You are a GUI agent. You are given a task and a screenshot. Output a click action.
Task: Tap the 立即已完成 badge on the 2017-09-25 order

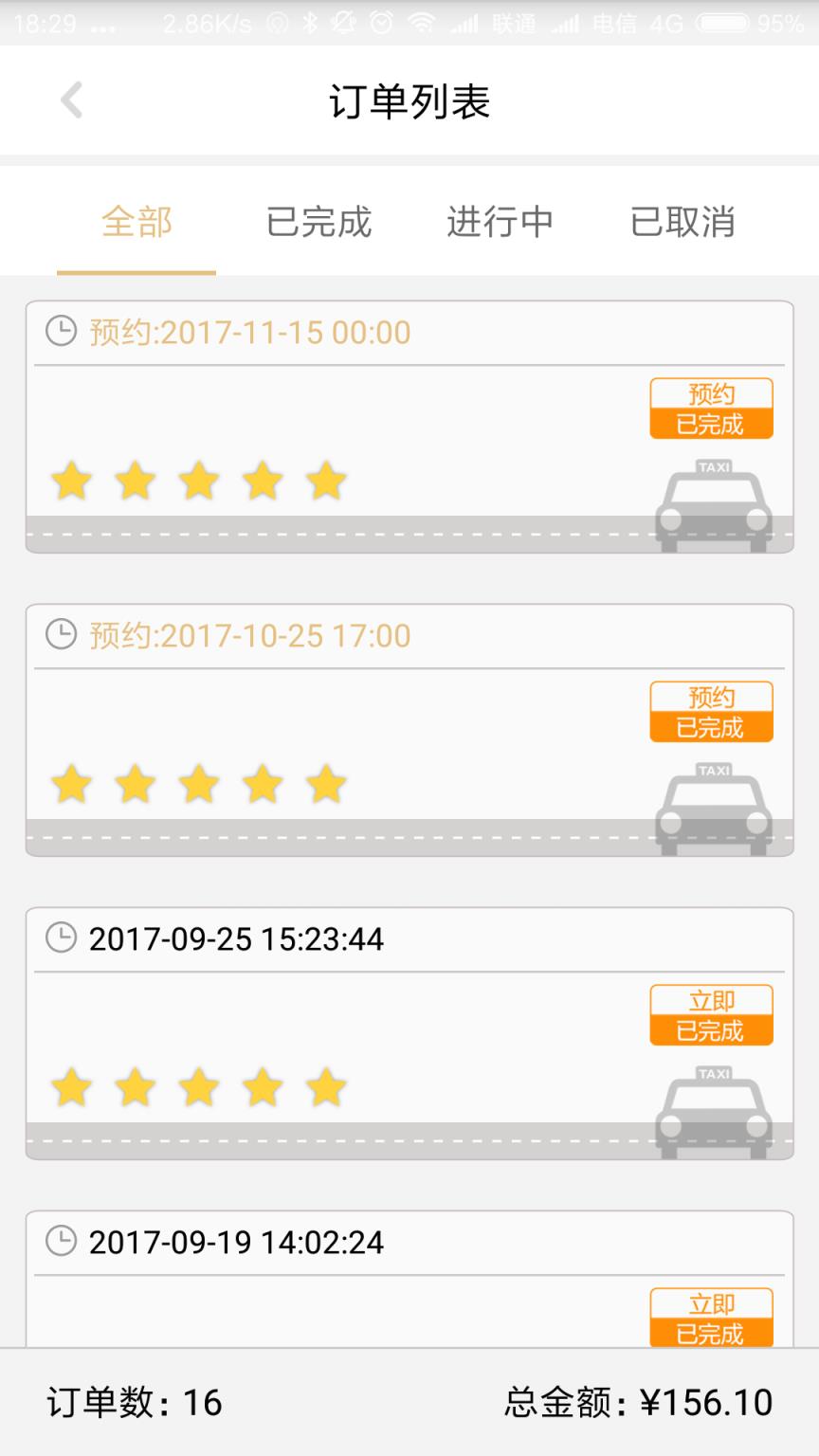coord(711,1013)
